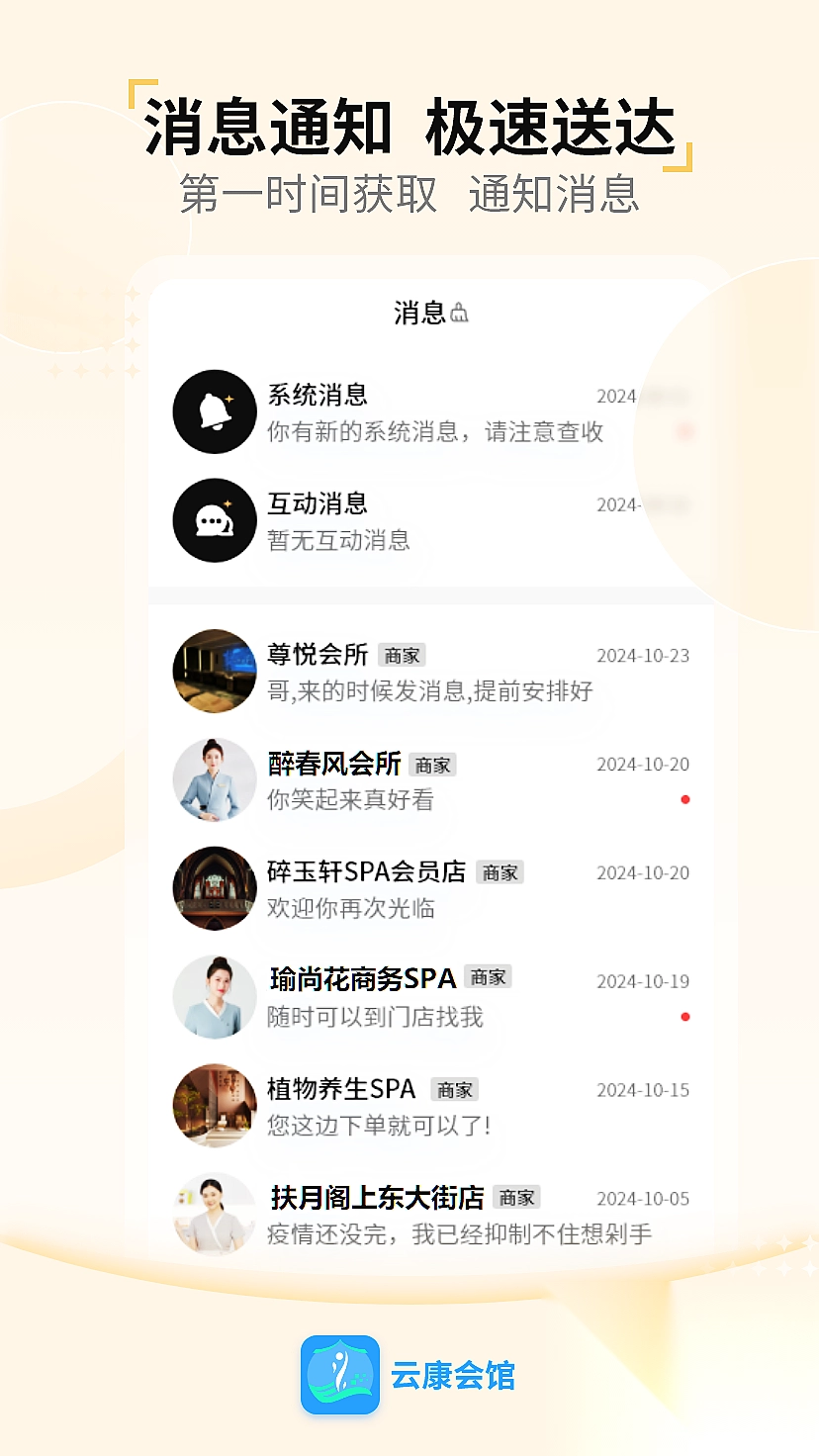Click the 商家 badge beside 植物养生SPA

coord(455,1089)
